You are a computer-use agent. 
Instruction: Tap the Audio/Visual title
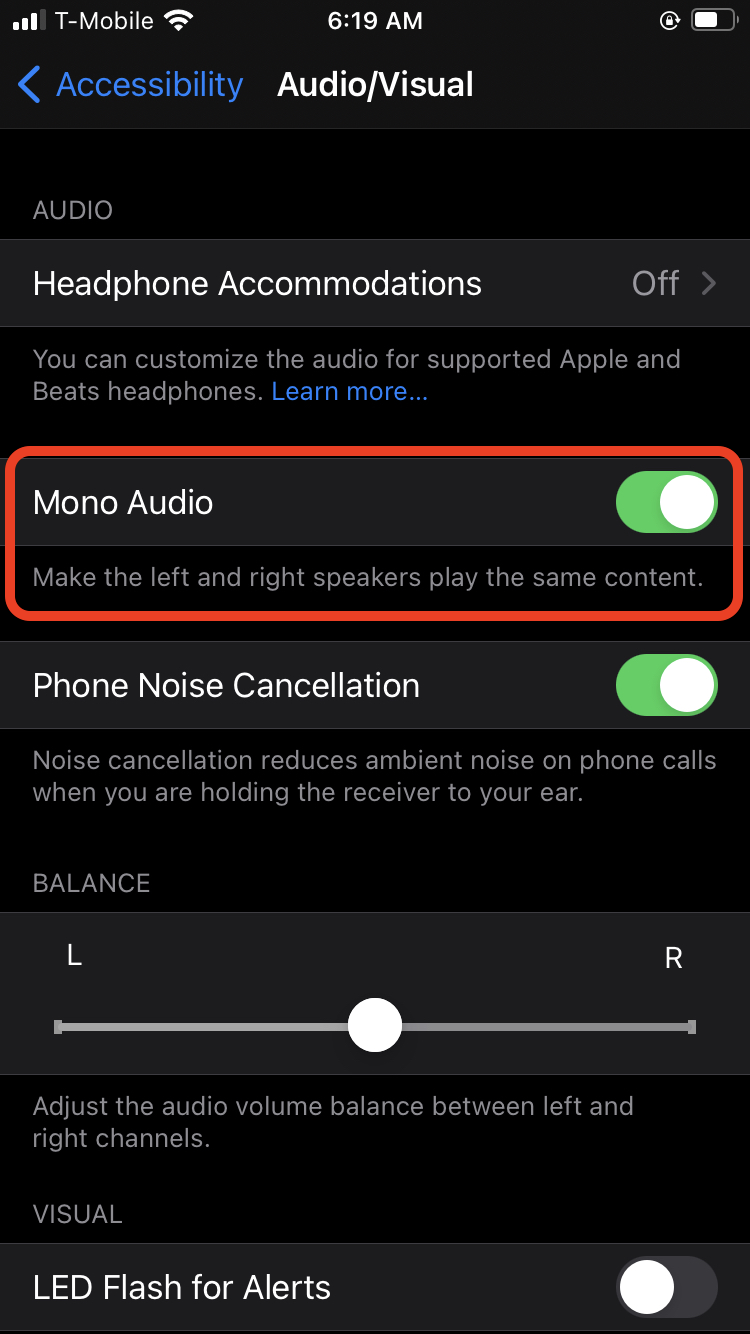[x=375, y=85]
